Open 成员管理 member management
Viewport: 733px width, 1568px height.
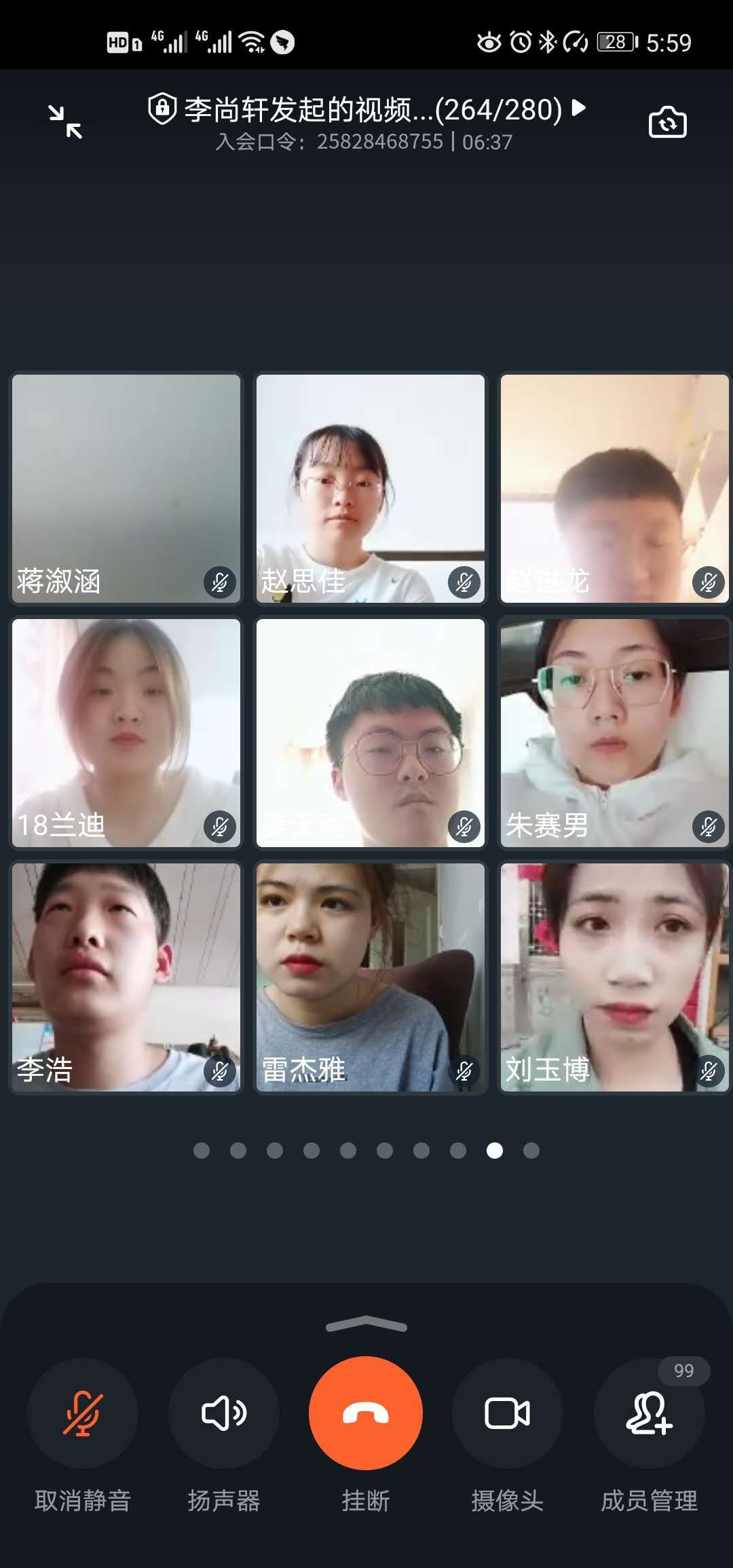(x=650, y=1414)
